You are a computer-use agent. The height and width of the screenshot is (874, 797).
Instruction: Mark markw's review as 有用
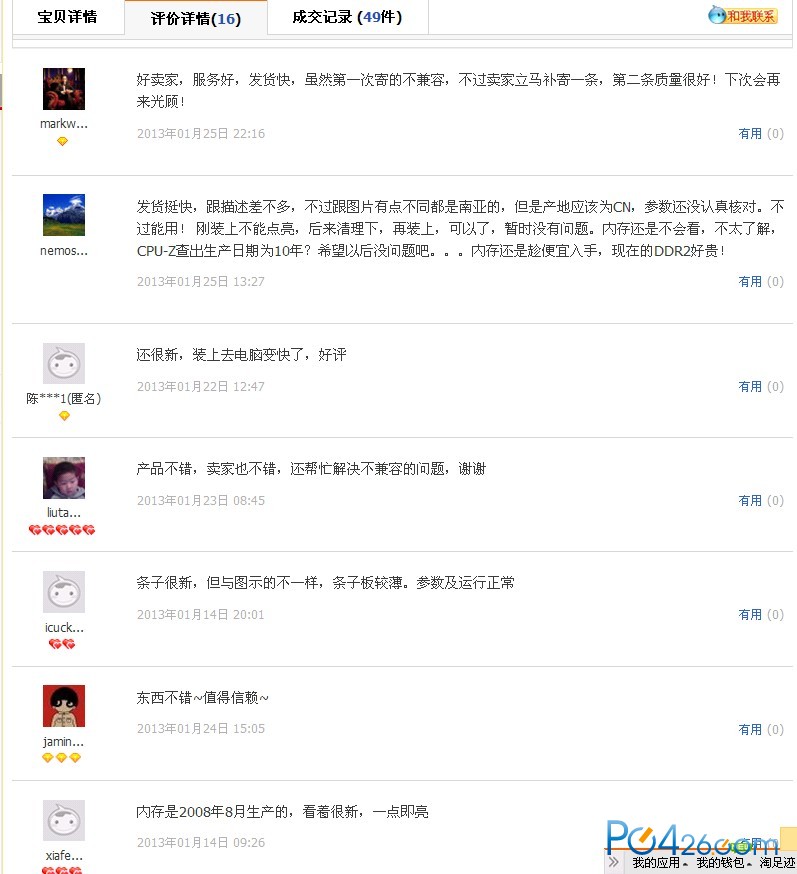coord(750,133)
